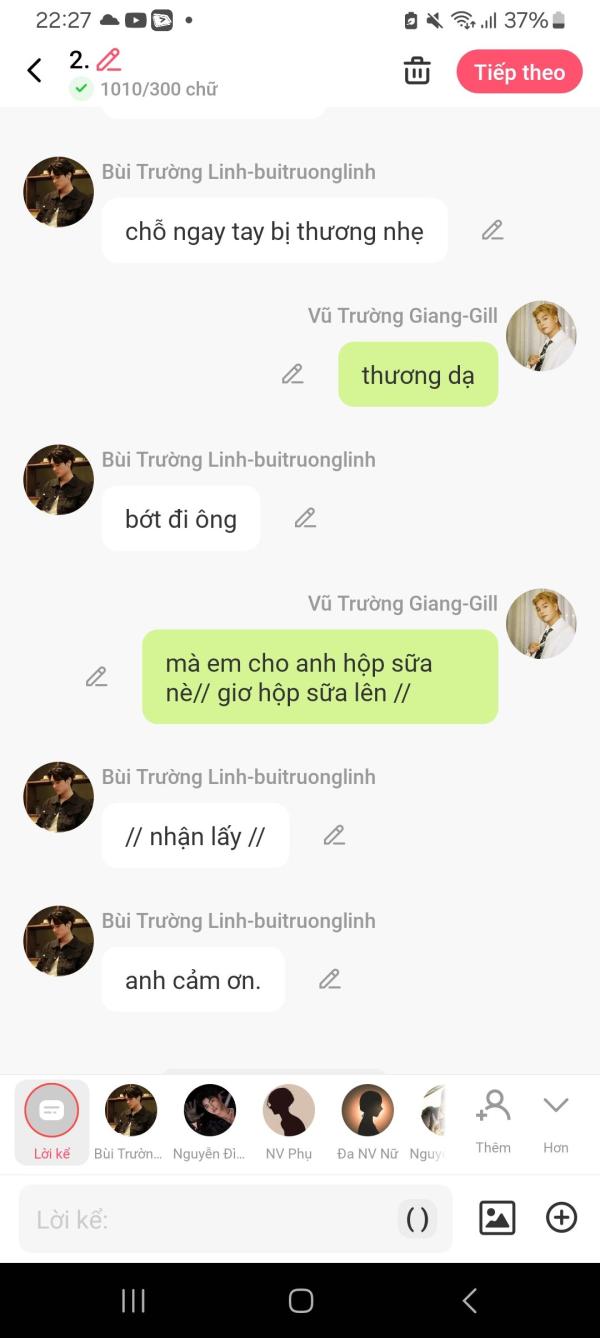Screen dimensions: 600x1338
Task: Tap the Tiếp theo button
Action: point(519,72)
